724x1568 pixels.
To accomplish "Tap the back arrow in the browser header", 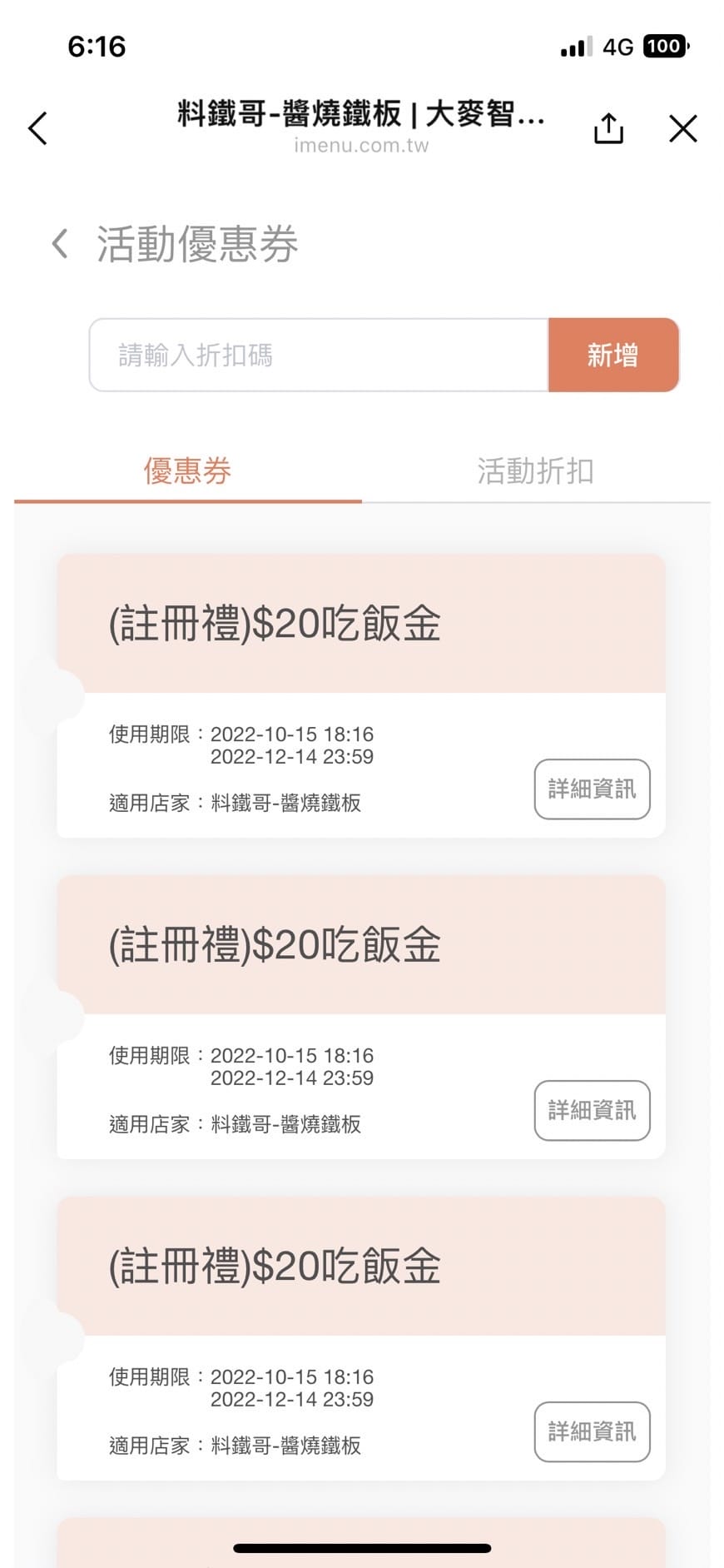I will pos(37,128).
